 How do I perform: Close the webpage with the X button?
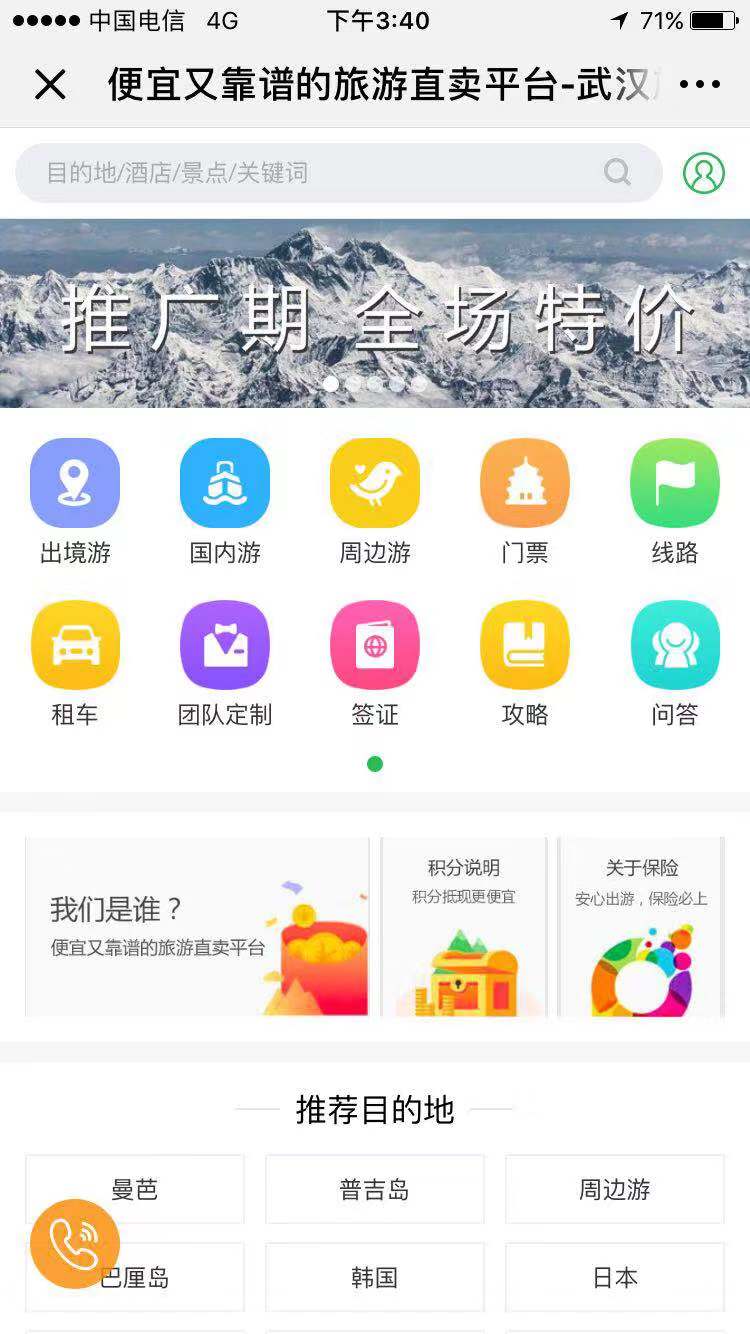click(50, 85)
